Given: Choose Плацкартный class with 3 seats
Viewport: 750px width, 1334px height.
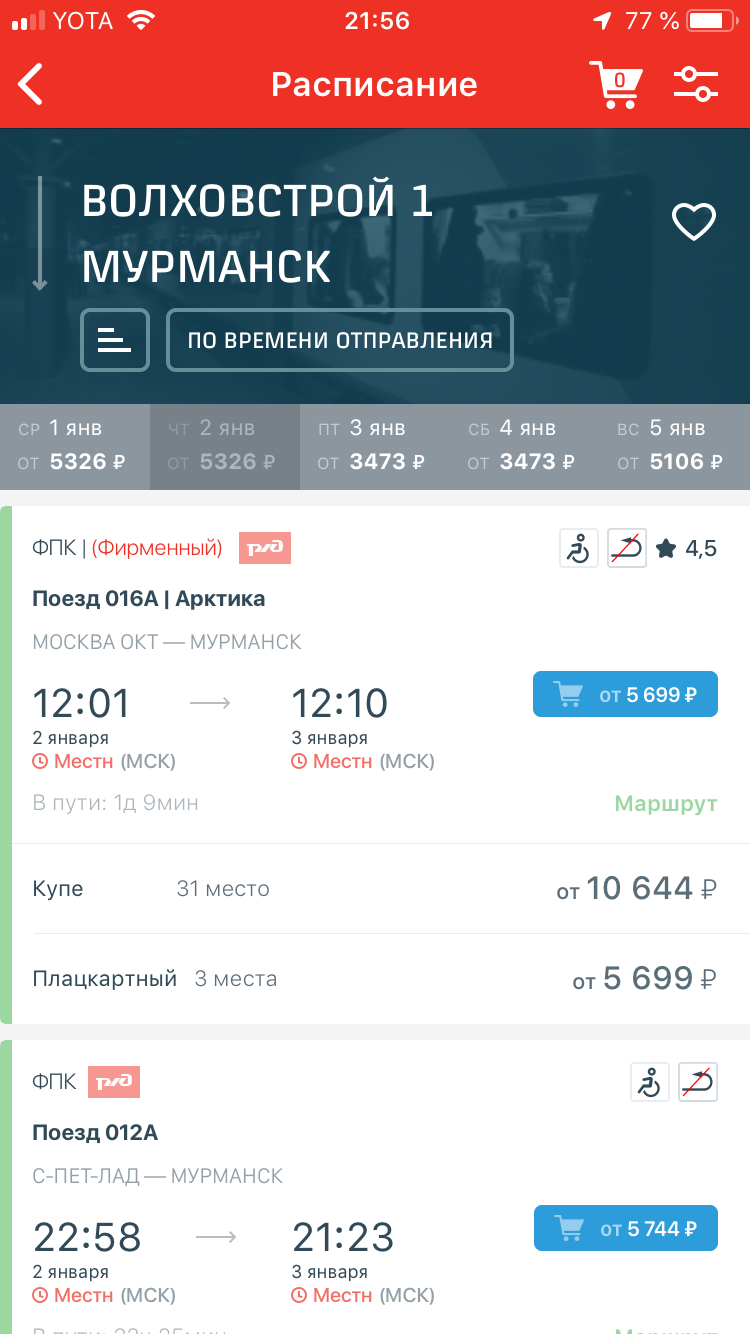Looking at the screenshot, I should [x=375, y=978].
